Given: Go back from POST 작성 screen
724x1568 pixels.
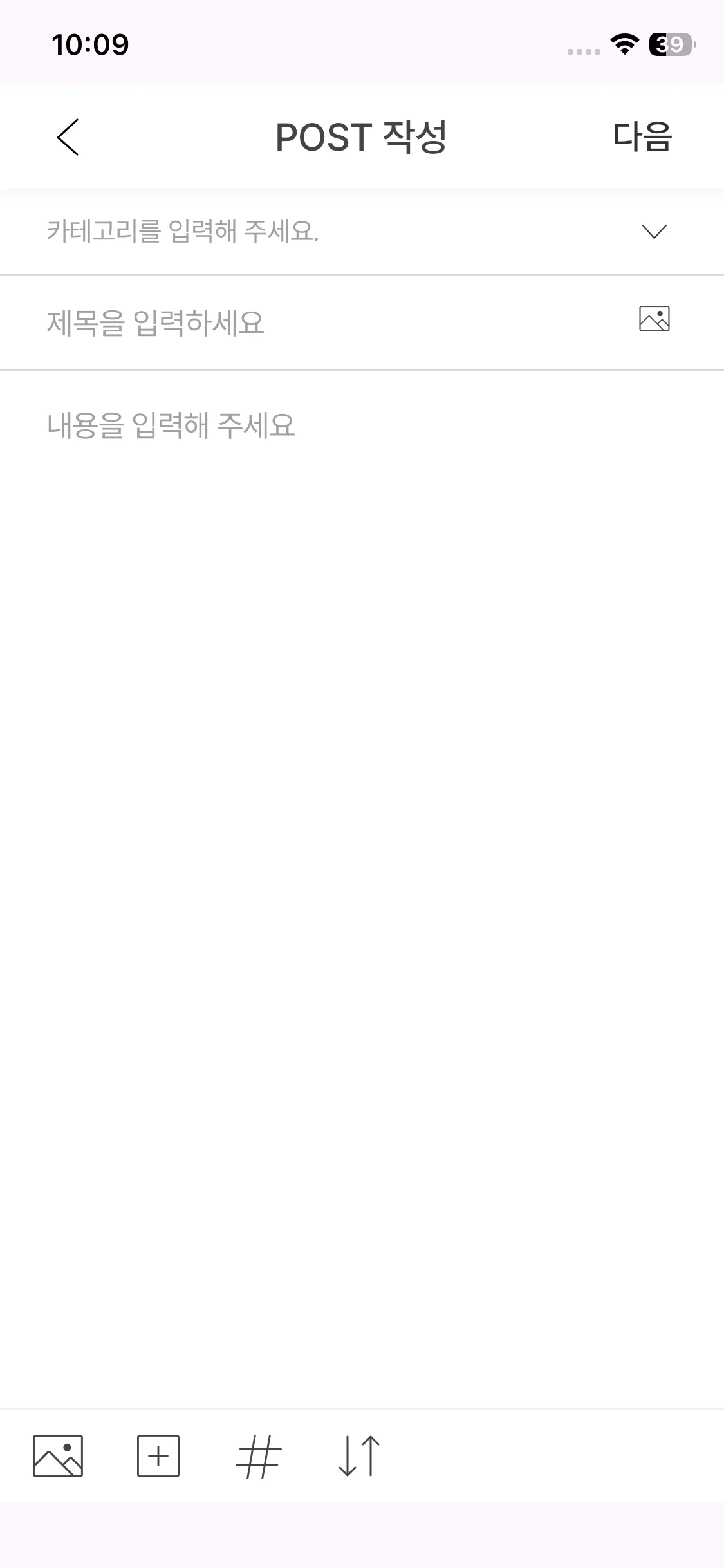Looking at the screenshot, I should pyautogui.click(x=68, y=136).
